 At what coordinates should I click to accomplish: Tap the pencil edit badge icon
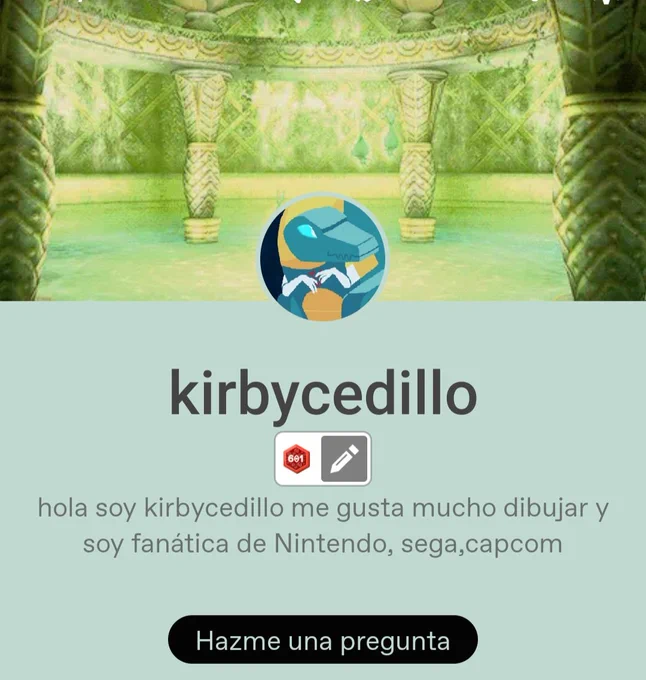coord(344,458)
